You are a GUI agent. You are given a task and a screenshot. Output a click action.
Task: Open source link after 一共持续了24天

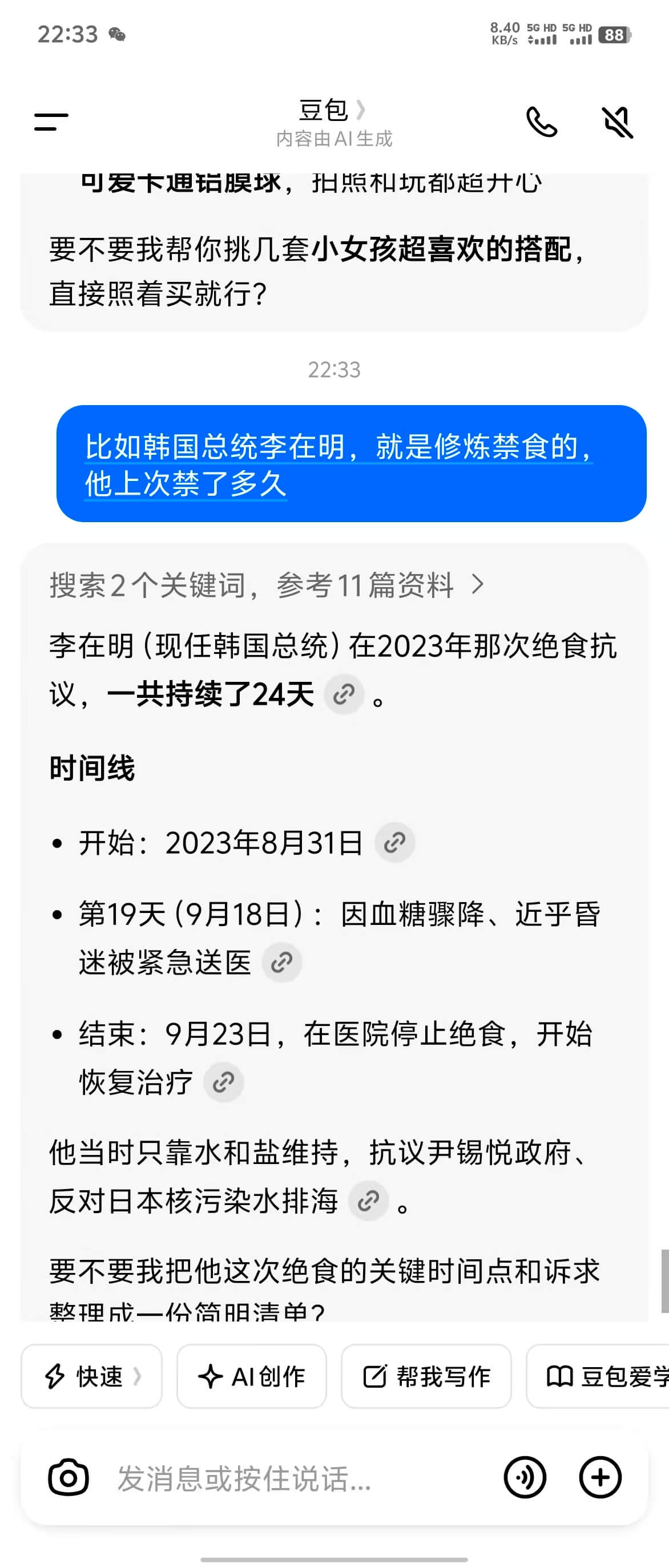[x=344, y=694]
